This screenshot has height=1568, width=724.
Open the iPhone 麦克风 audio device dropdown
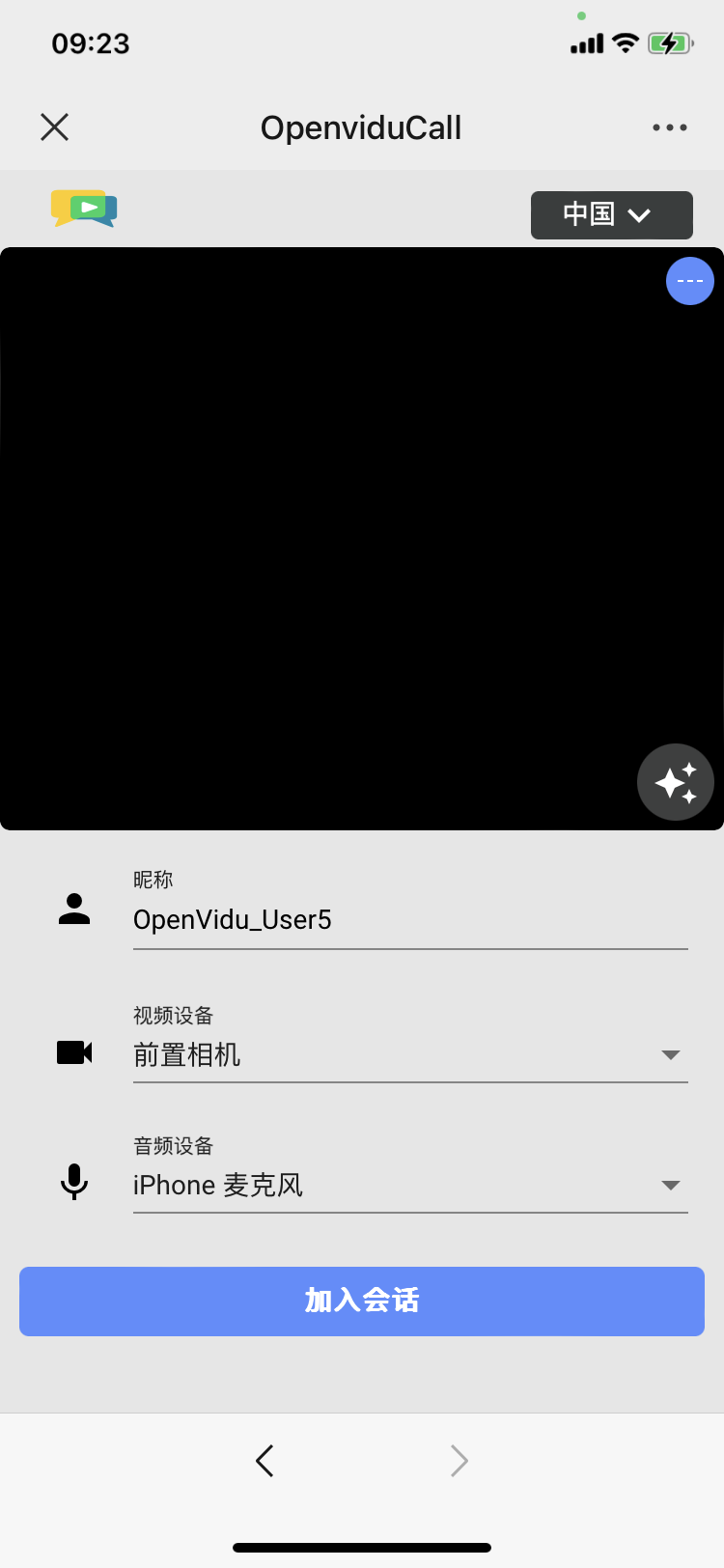(670, 1185)
